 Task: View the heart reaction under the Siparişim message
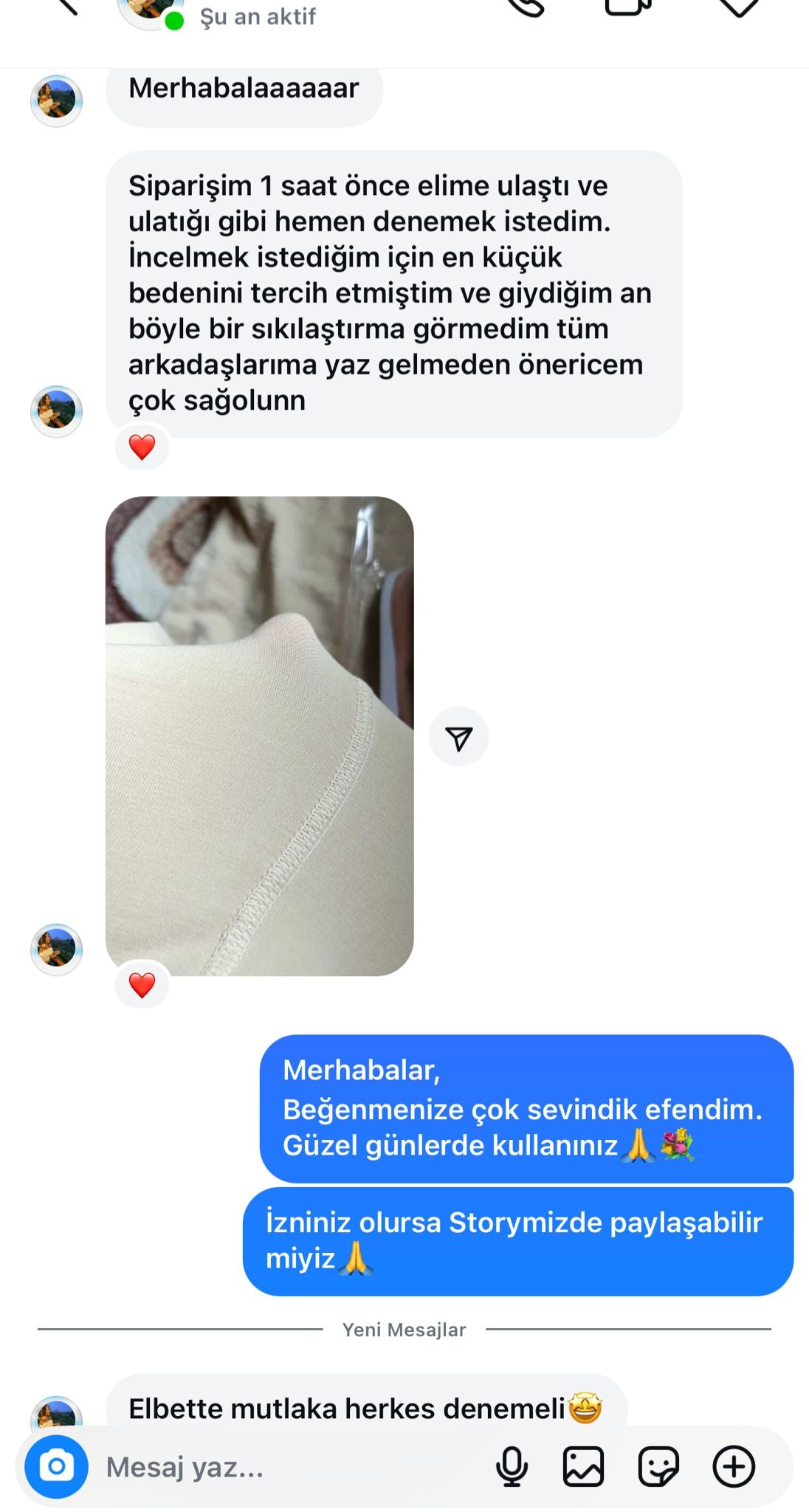pos(142,447)
